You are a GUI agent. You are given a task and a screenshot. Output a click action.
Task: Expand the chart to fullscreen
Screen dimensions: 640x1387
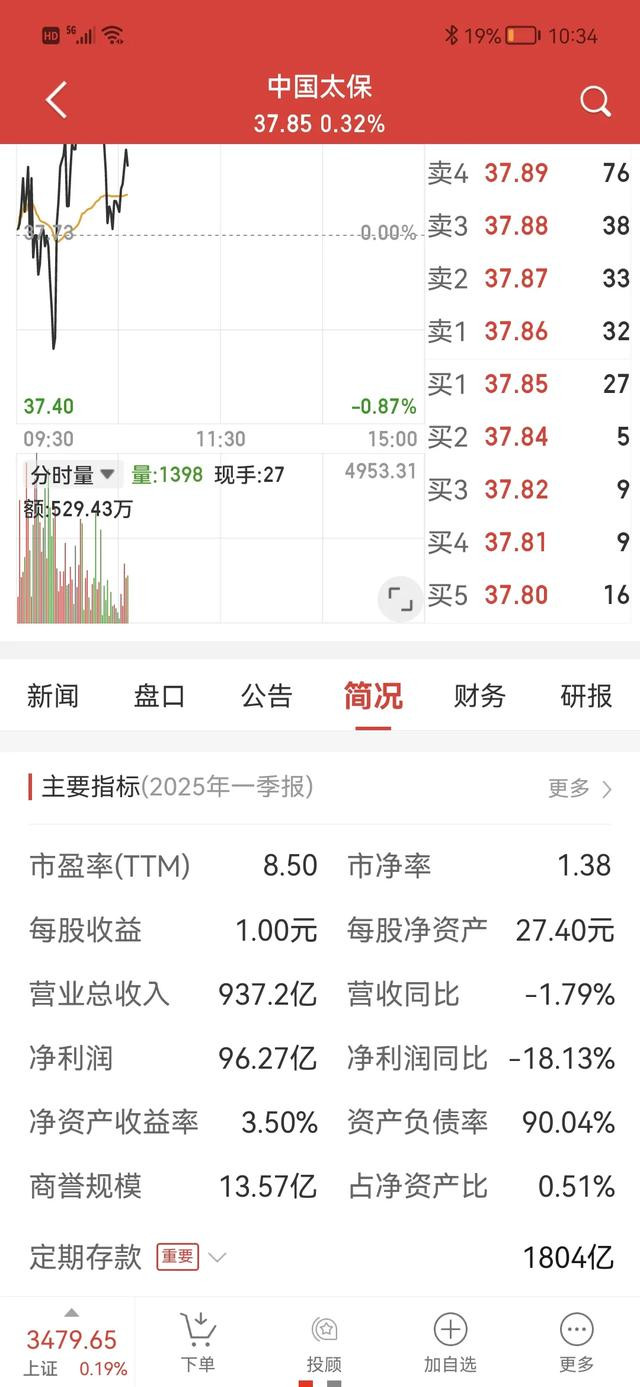[400, 599]
